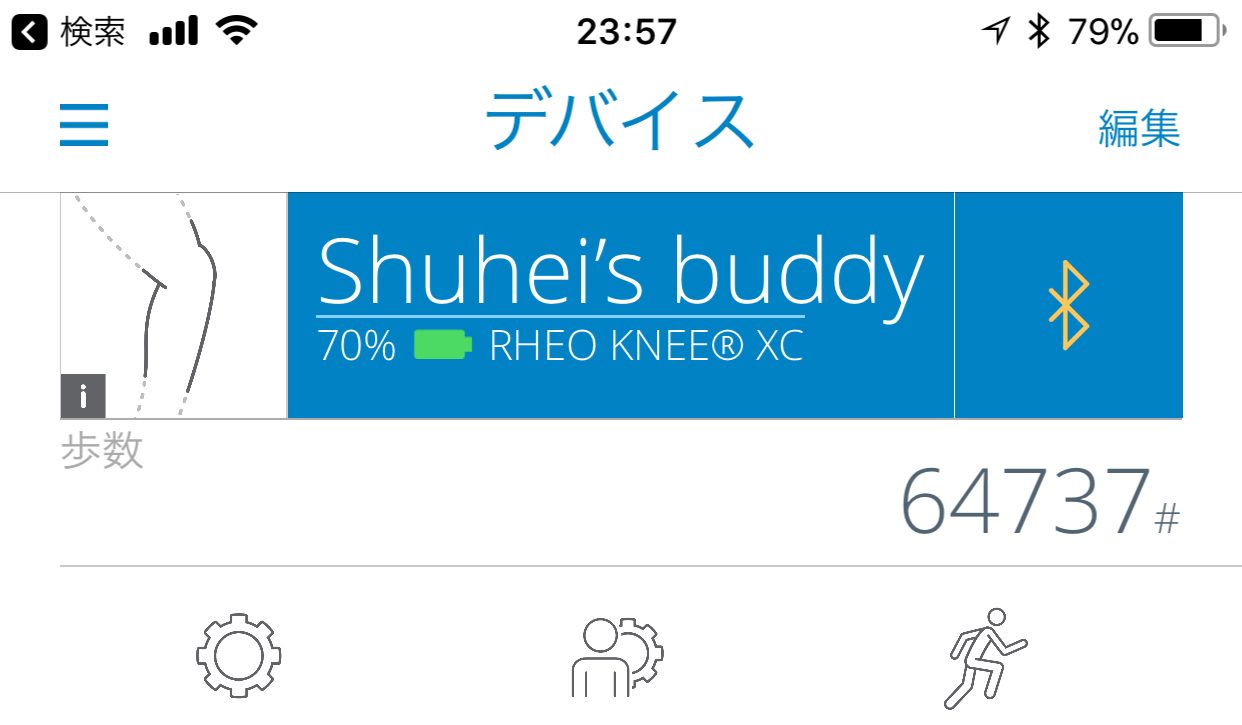Return to the previous app via 検索
1242x725 pixels.
(x=70, y=33)
